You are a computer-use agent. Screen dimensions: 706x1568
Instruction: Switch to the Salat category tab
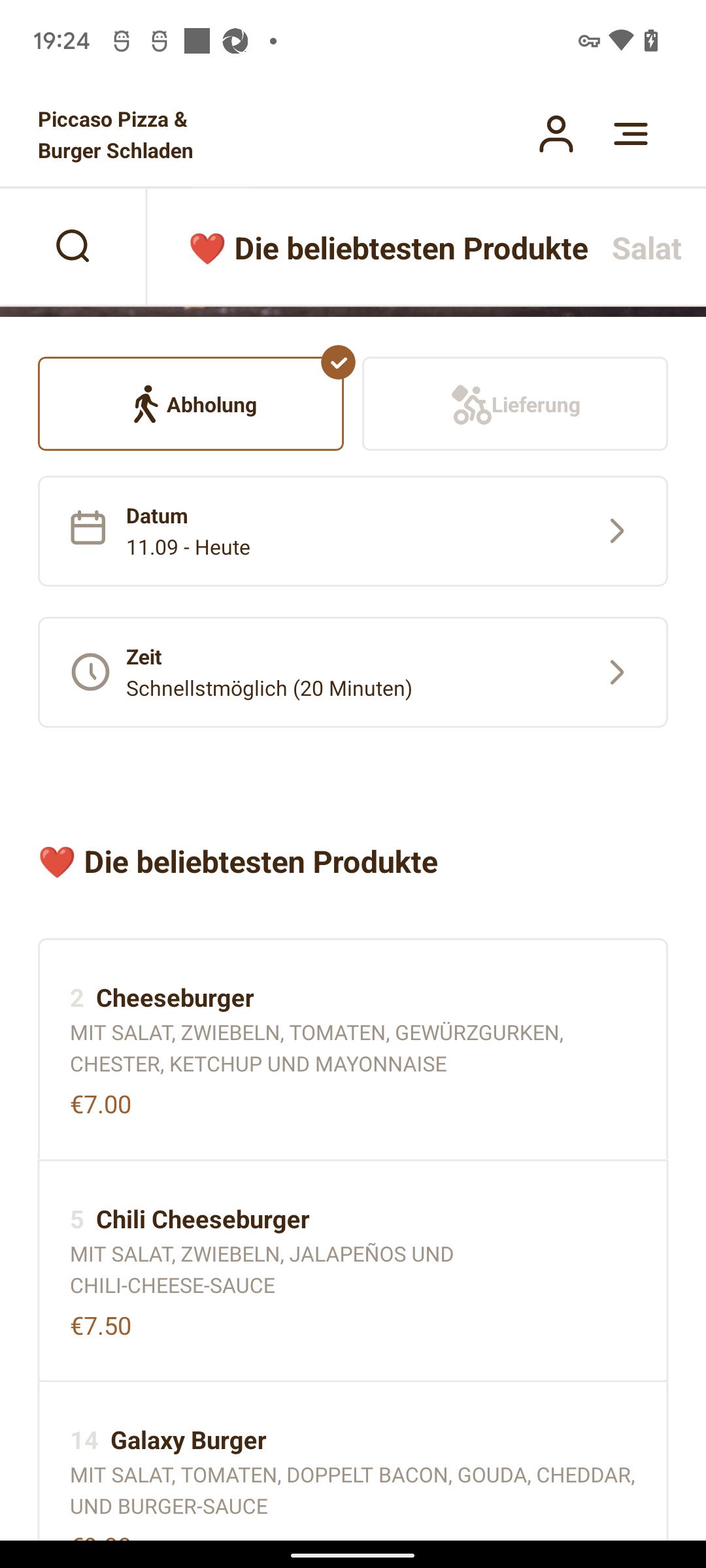[x=646, y=249]
